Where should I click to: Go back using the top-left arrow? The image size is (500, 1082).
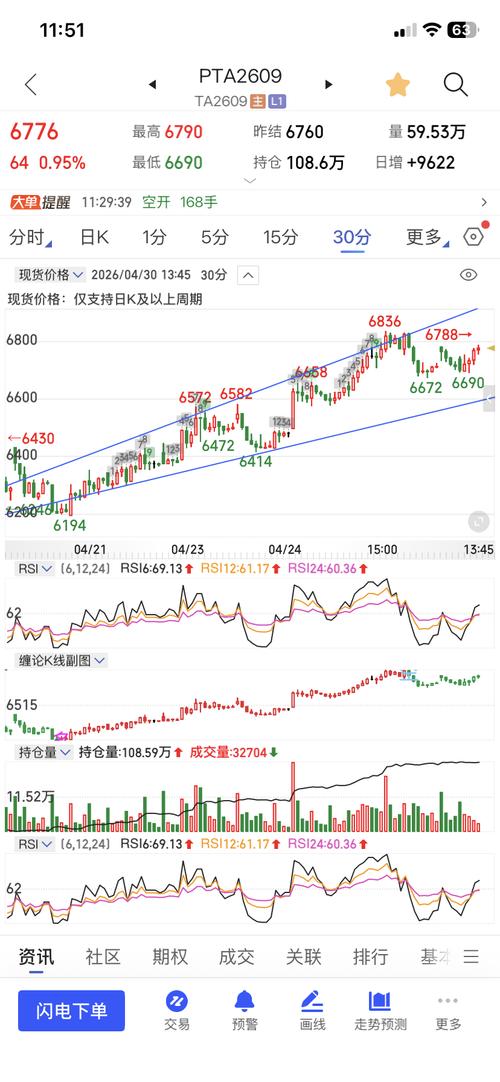(x=30, y=85)
